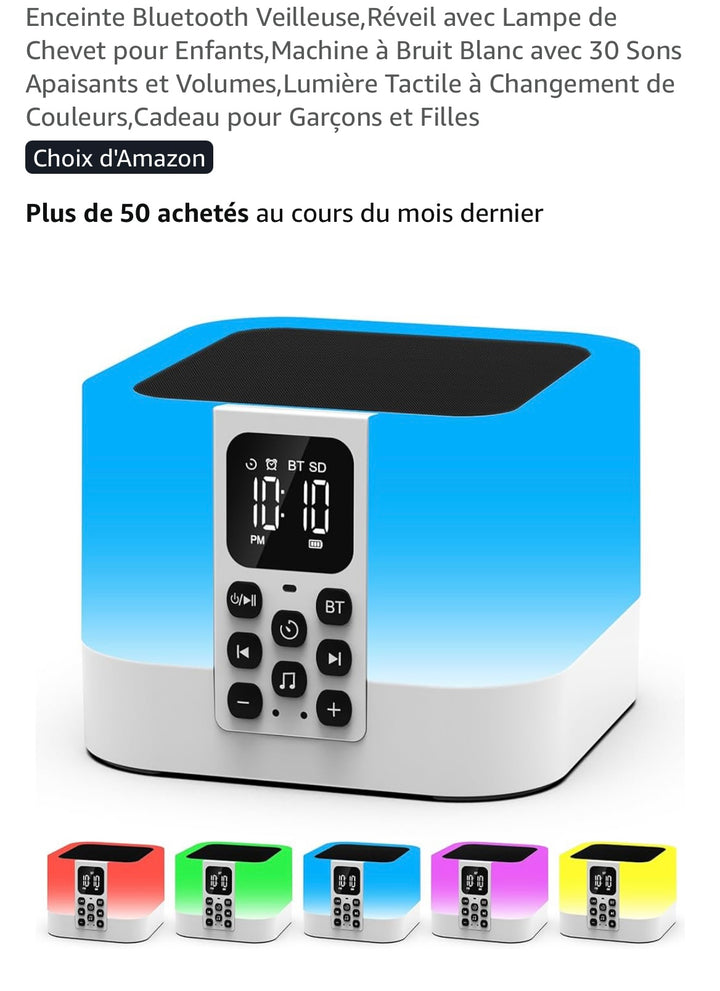The width and height of the screenshot is (720, 991).
Task: Tap the Choix d'Amazon badge
Action: (x=119, y=158)
